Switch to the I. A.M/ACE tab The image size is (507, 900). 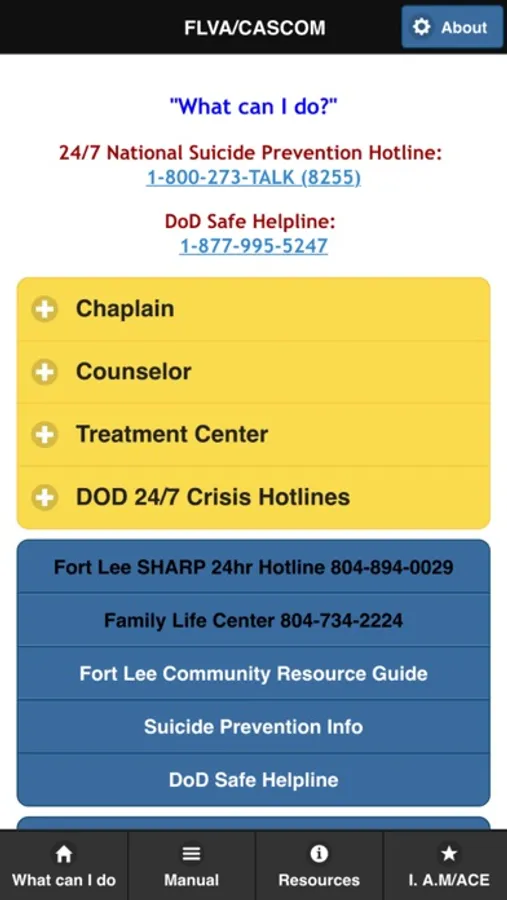click(446, 866)
